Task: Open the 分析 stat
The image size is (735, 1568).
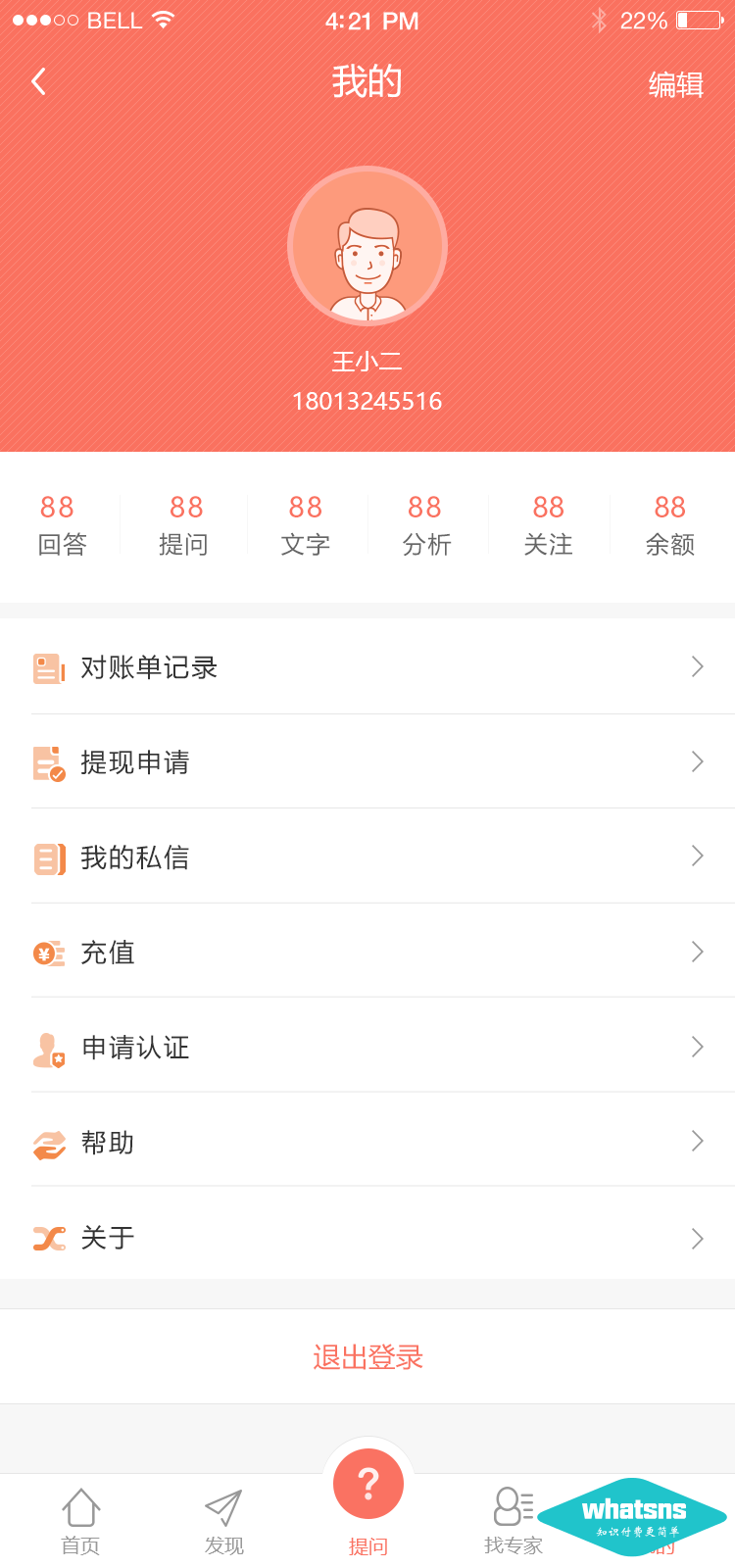Action: pos(426,525)
